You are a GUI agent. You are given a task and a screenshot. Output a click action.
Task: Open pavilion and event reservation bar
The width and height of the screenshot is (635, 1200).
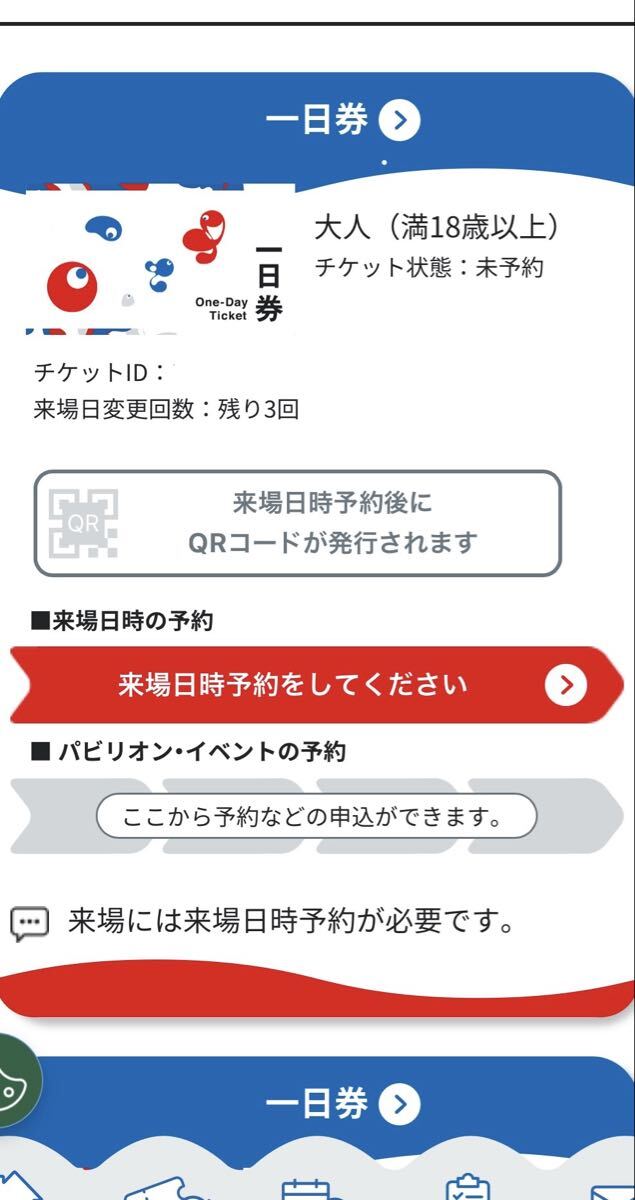pyautogui.click(x=316, y=817)
